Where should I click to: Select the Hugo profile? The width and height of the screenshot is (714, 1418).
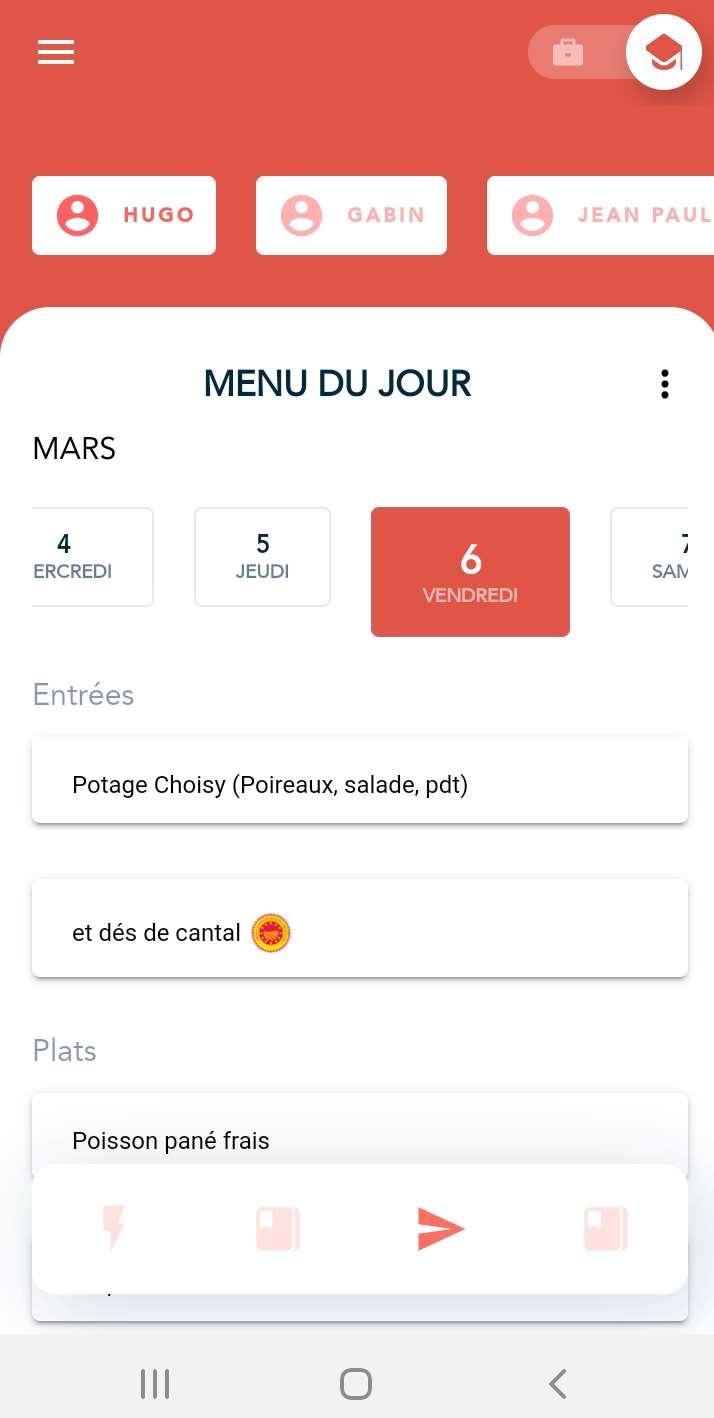124,215
